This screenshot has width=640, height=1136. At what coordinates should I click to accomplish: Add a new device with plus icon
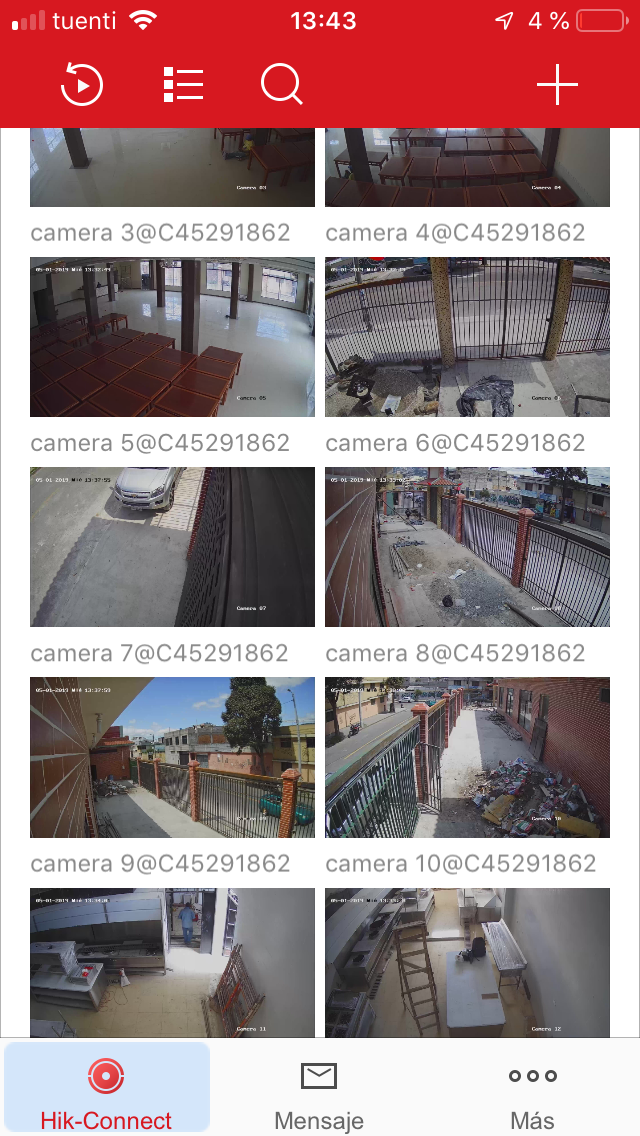557,85
